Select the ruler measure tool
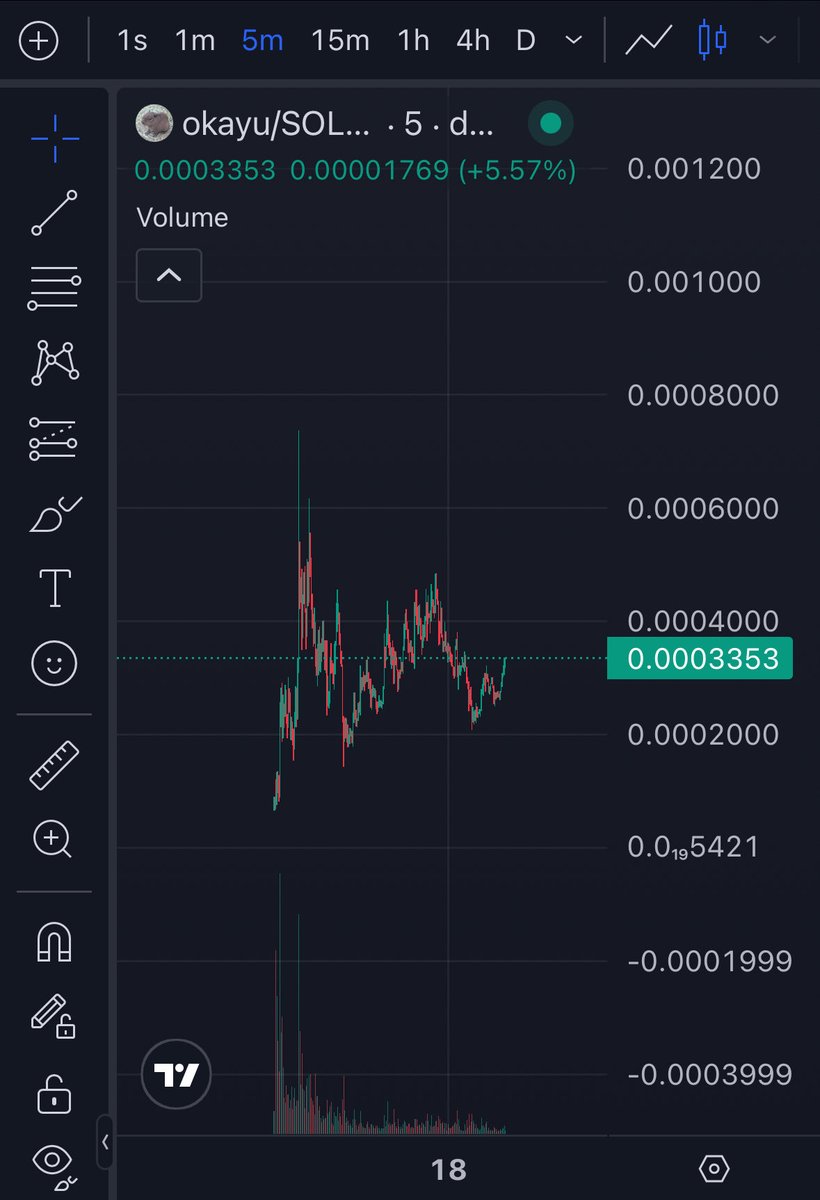This screenshot has width=820, height=1200. pyautogui.click(x=54, y=765)
